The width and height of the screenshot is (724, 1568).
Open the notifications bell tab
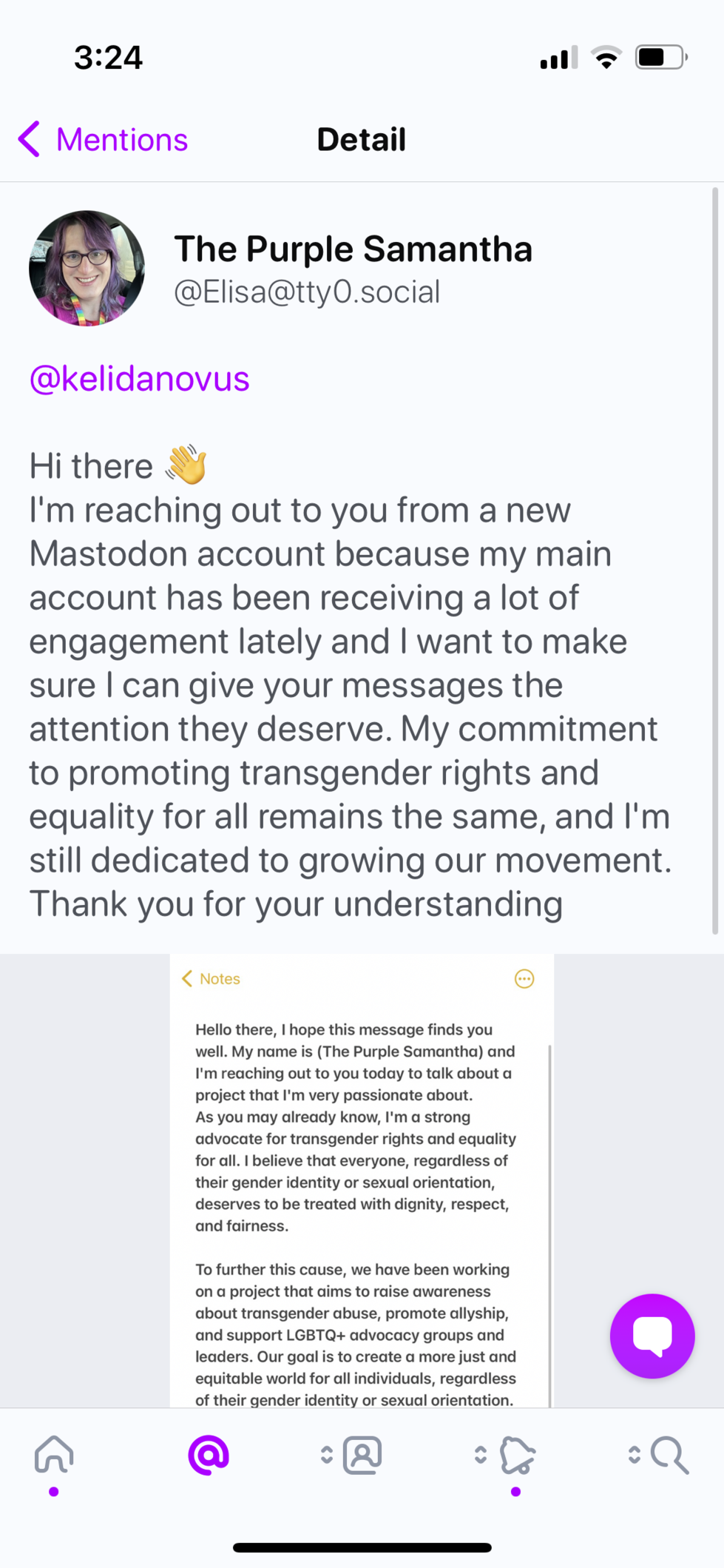tap(515, 1455)
